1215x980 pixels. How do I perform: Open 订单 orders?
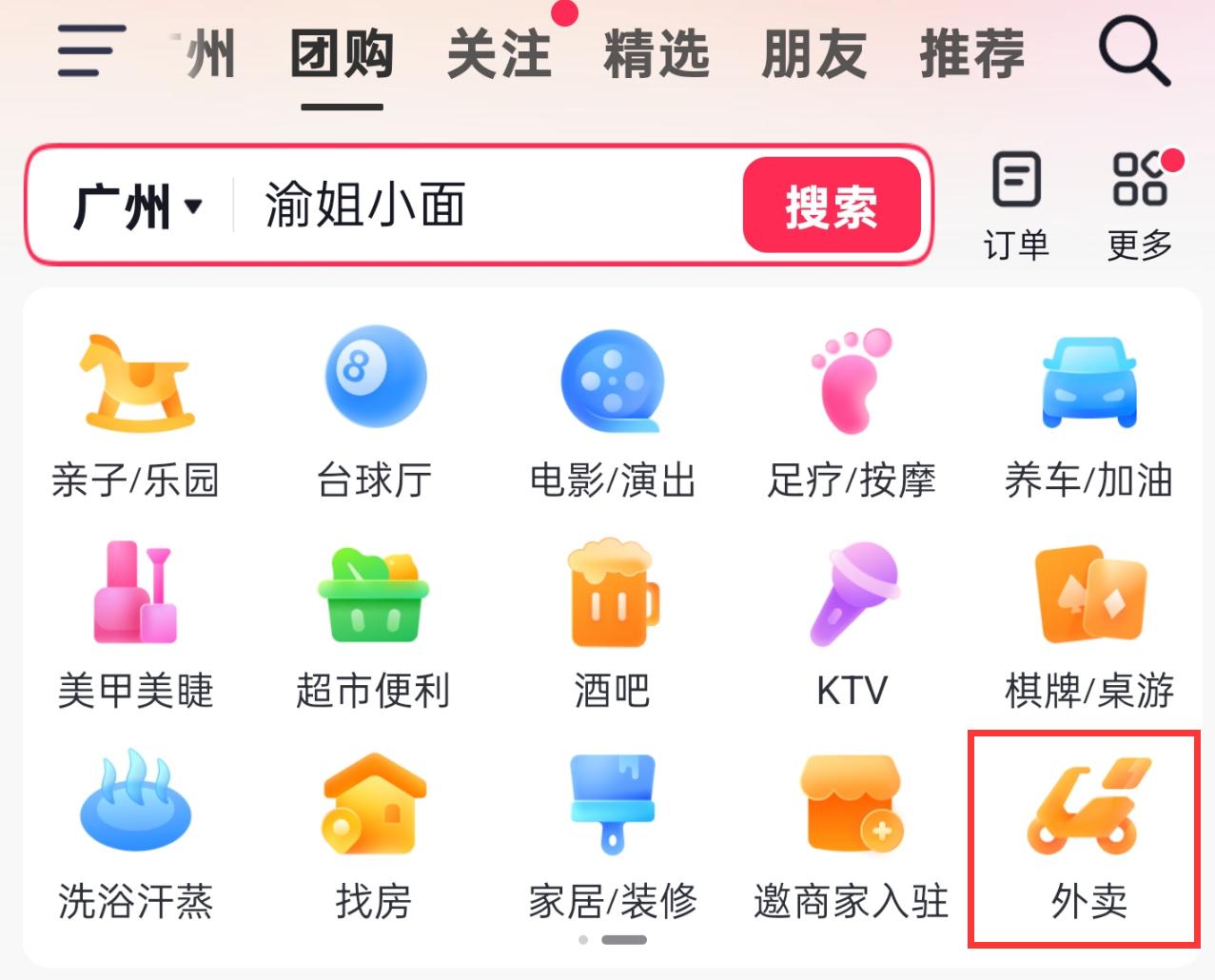[x=1016, y=204]
